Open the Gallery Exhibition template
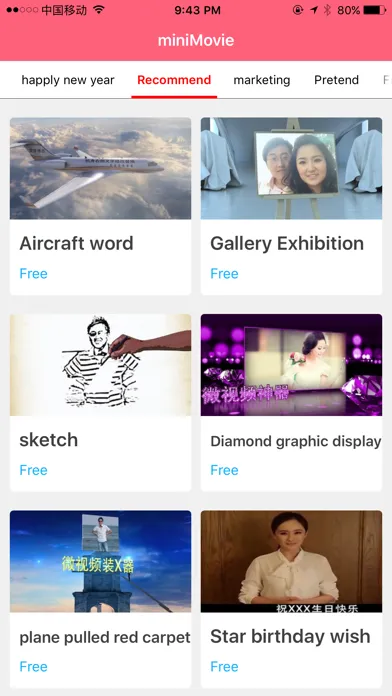The width and height of the screenshot is (392, 696). (291, 206)
